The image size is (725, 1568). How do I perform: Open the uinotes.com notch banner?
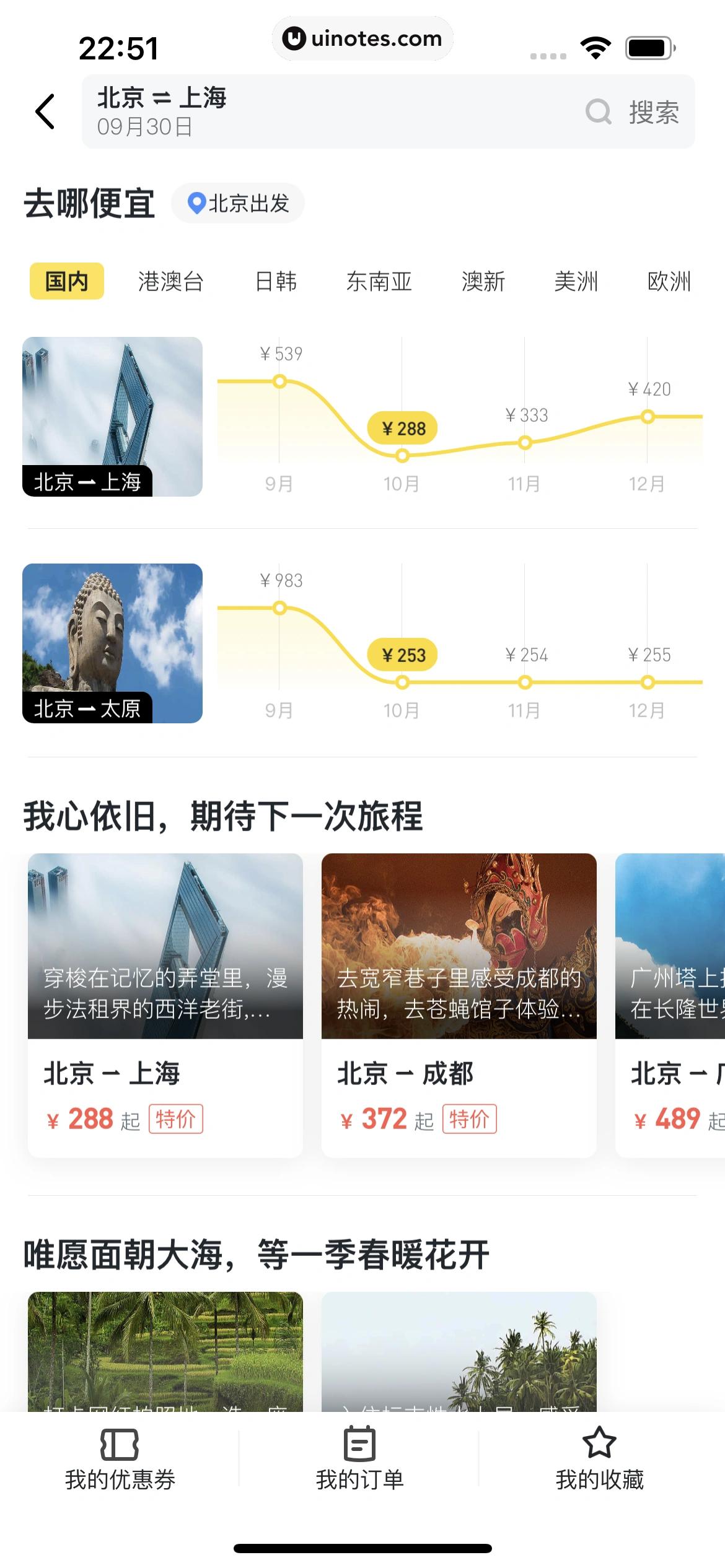362,38
